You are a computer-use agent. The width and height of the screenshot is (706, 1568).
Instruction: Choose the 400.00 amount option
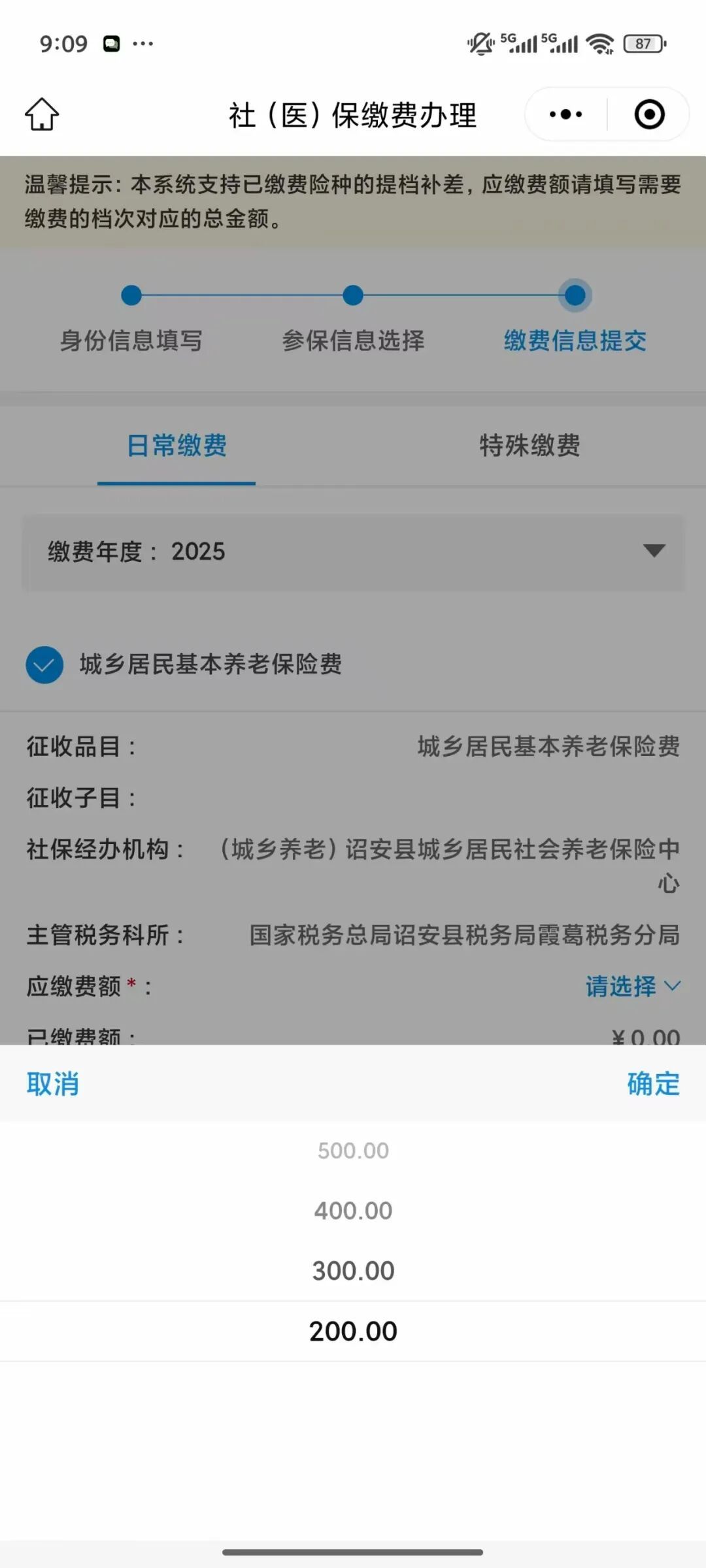point(353,1211)
